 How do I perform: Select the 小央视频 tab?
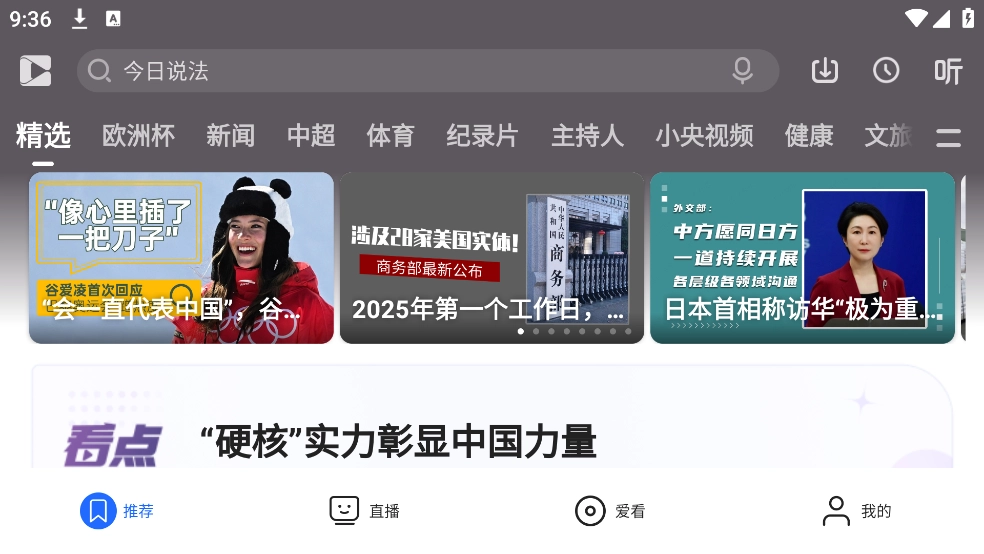click(704, 136)
